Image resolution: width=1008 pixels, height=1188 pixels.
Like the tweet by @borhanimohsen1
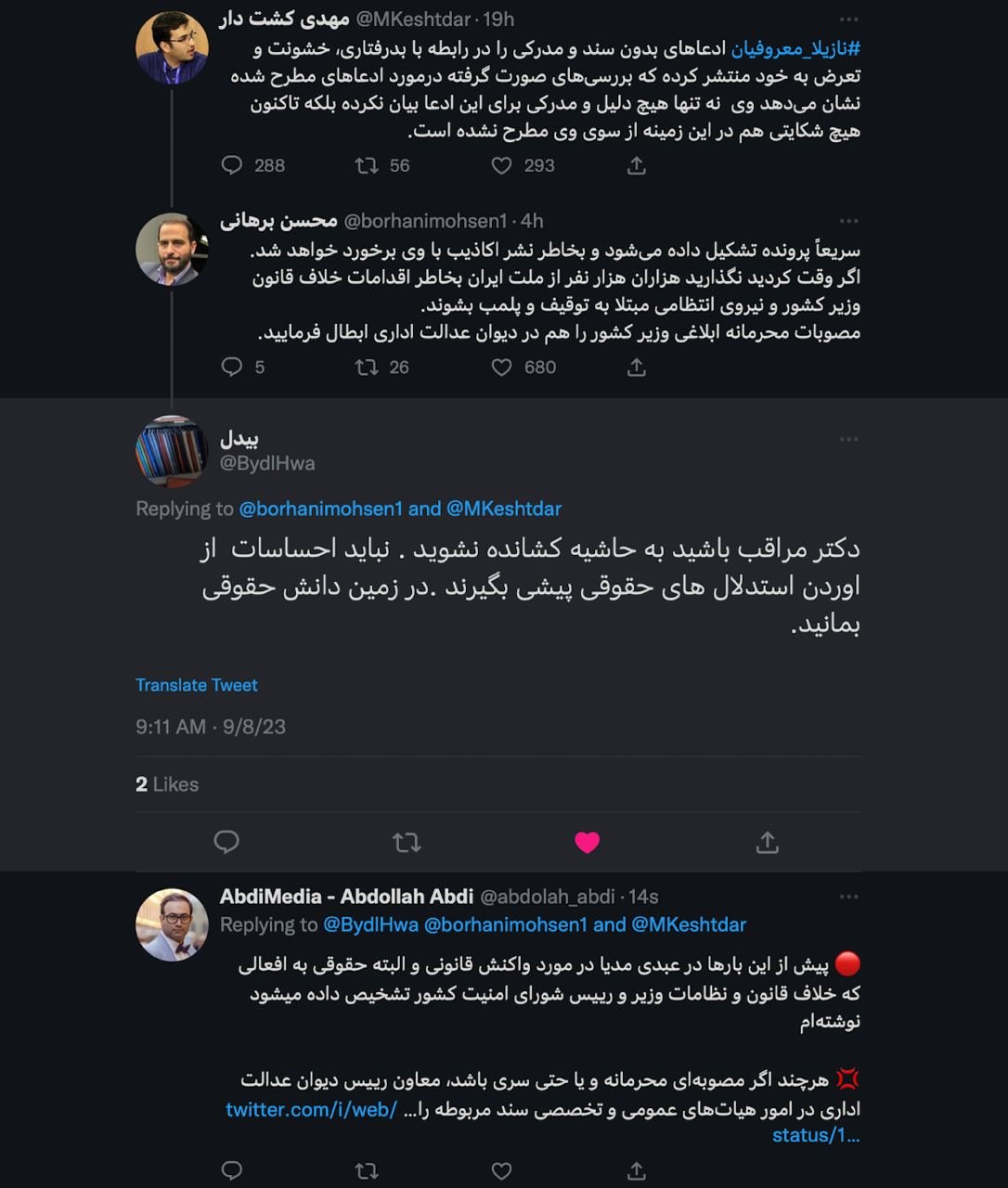501,367
